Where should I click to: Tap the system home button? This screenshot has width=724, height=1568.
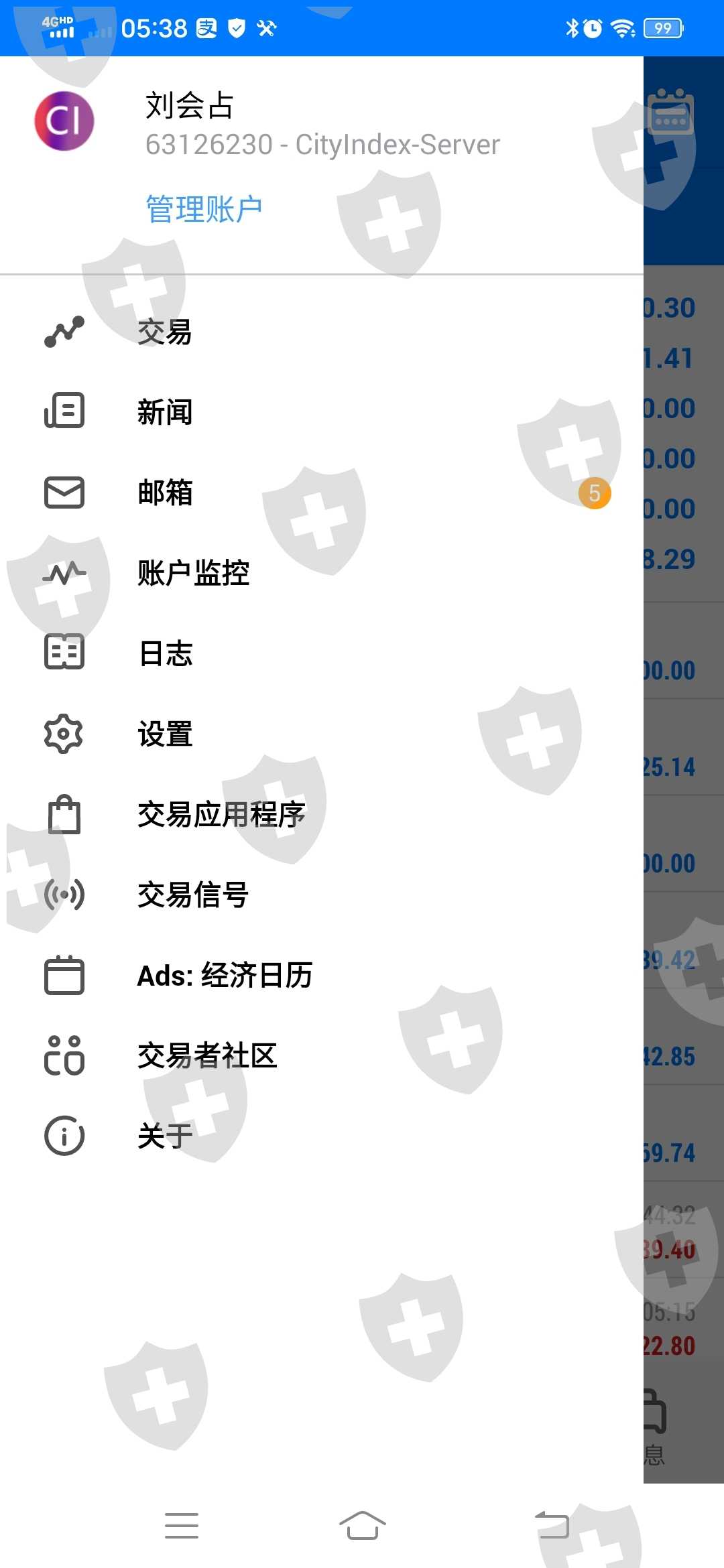click(362, 1526)
